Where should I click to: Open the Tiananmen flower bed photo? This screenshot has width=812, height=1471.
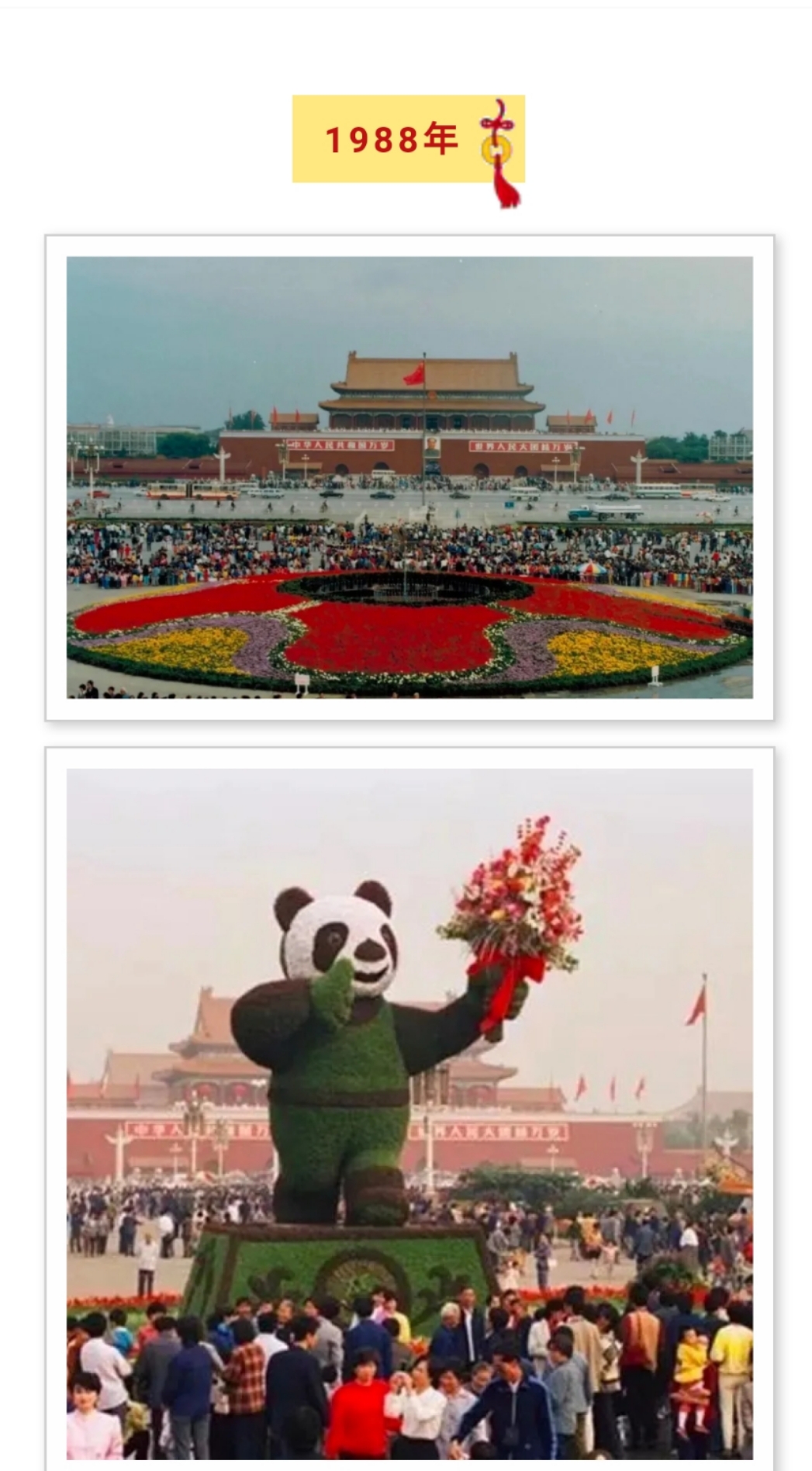(x=409, y=476)
